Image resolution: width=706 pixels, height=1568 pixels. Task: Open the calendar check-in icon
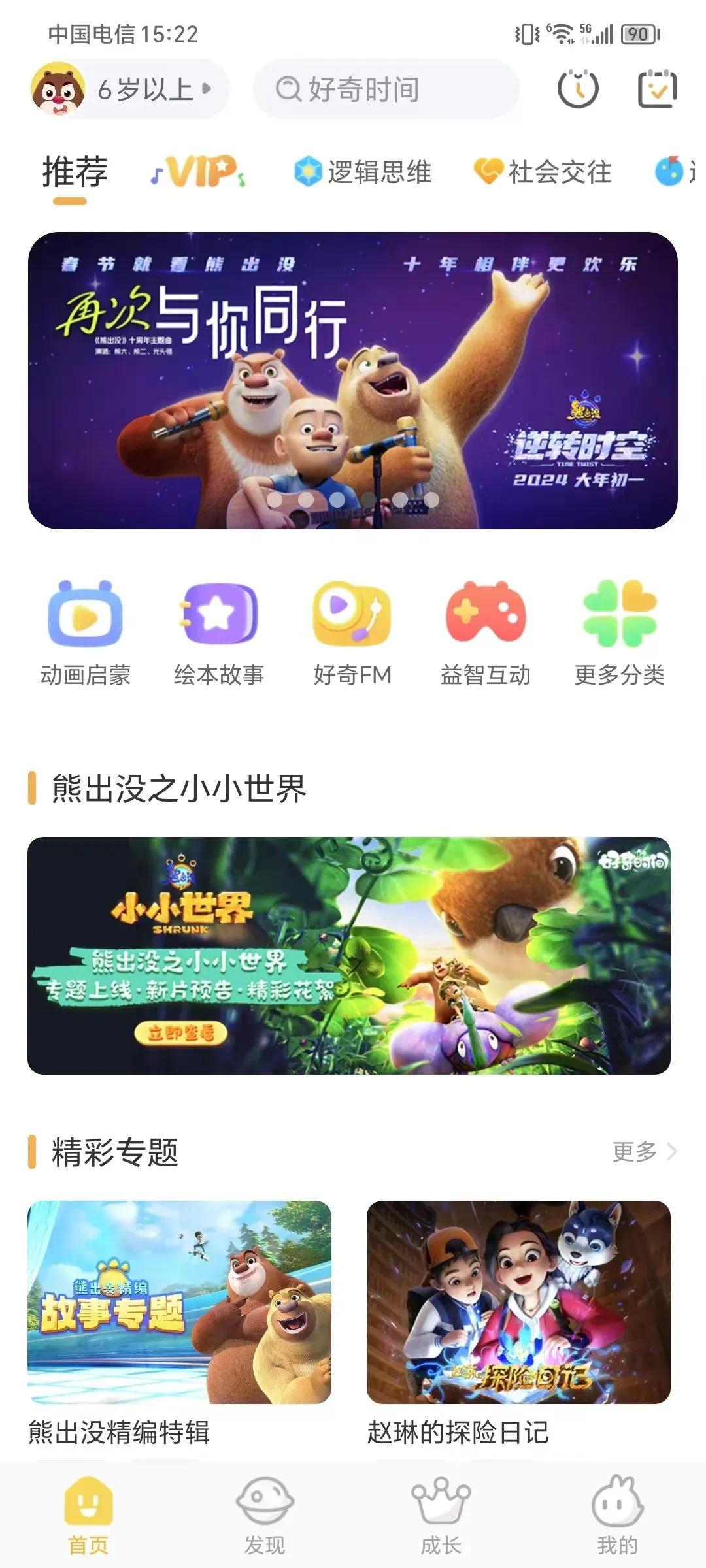[657, 88]
